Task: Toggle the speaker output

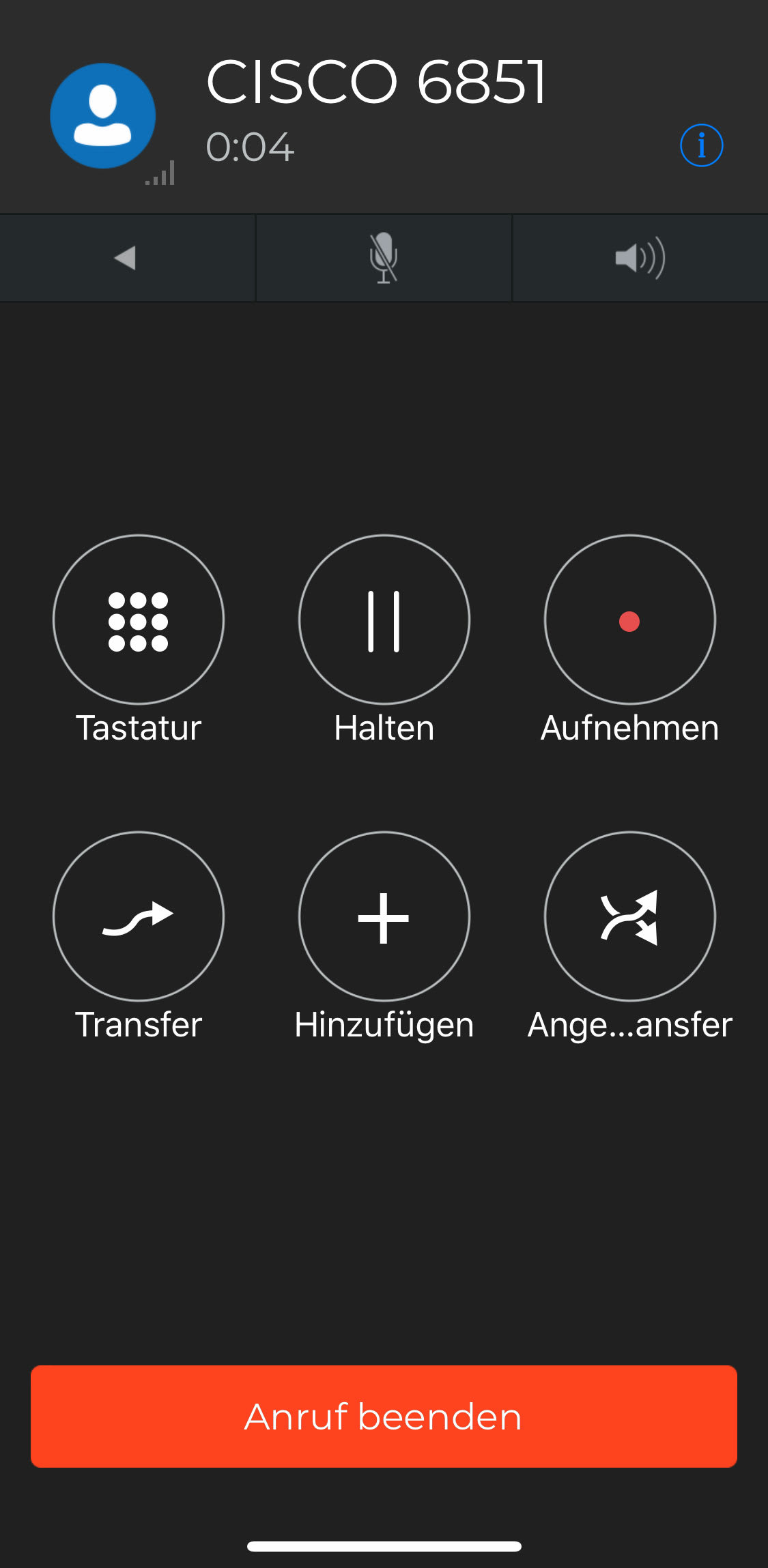Action: click(640, 258)
